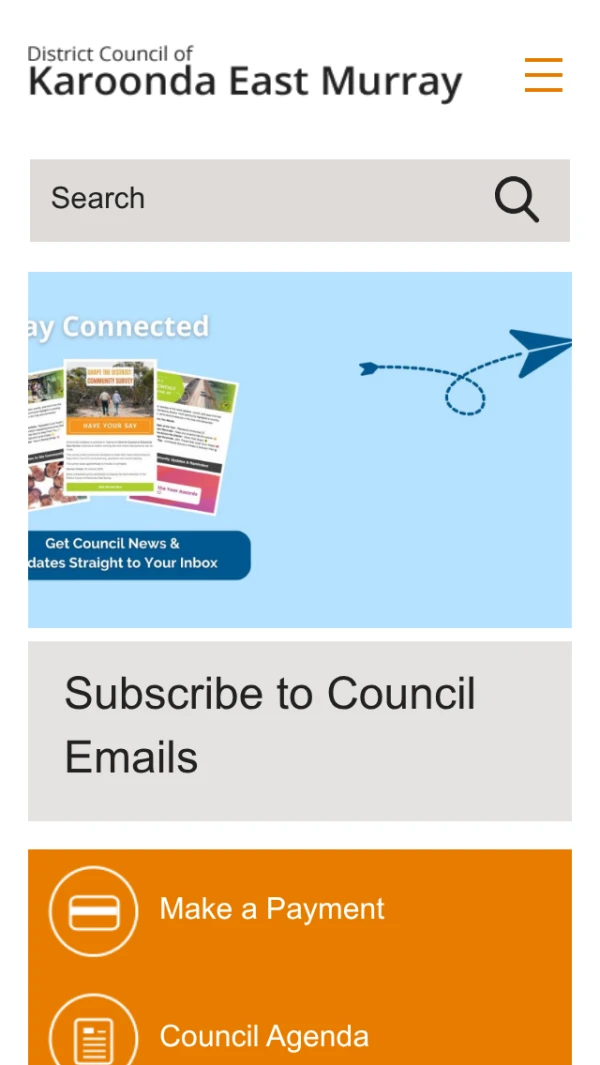Open the Council Agenda link
The image size is (600, 1065).
[x=264, y=1037]
